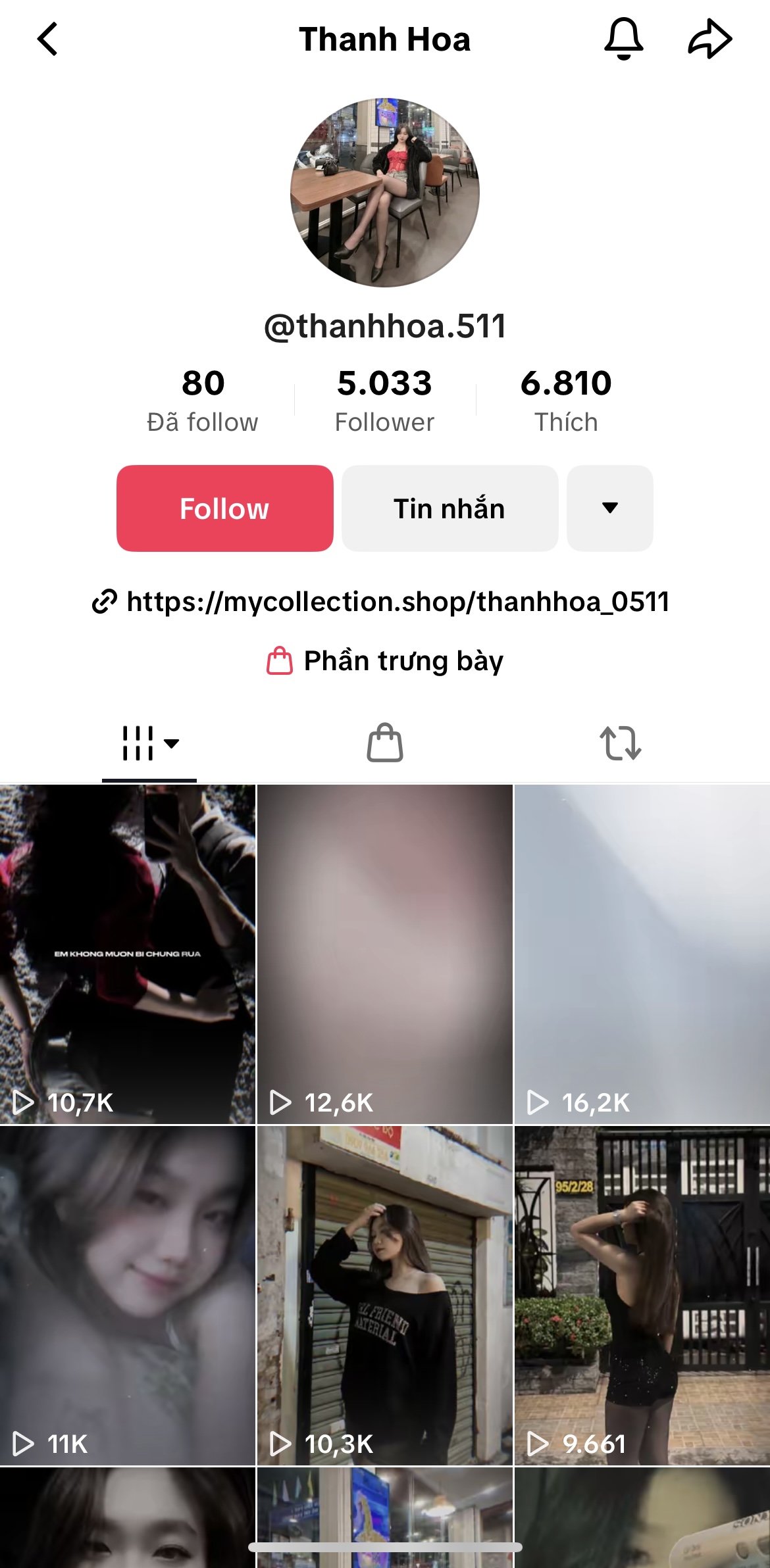Open the video with 10,3K views

385,1296
